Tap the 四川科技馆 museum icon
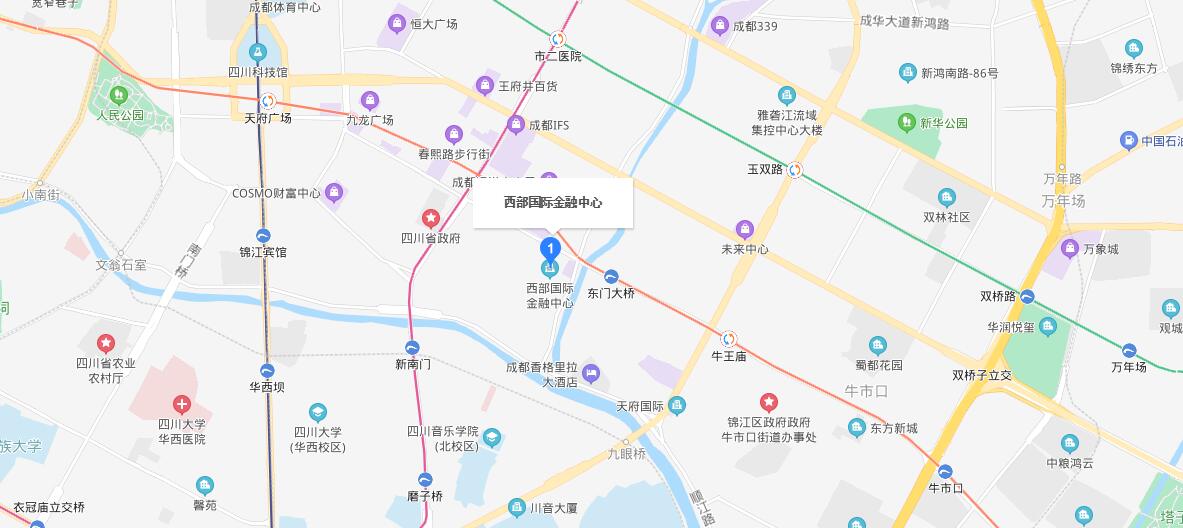 257,53
